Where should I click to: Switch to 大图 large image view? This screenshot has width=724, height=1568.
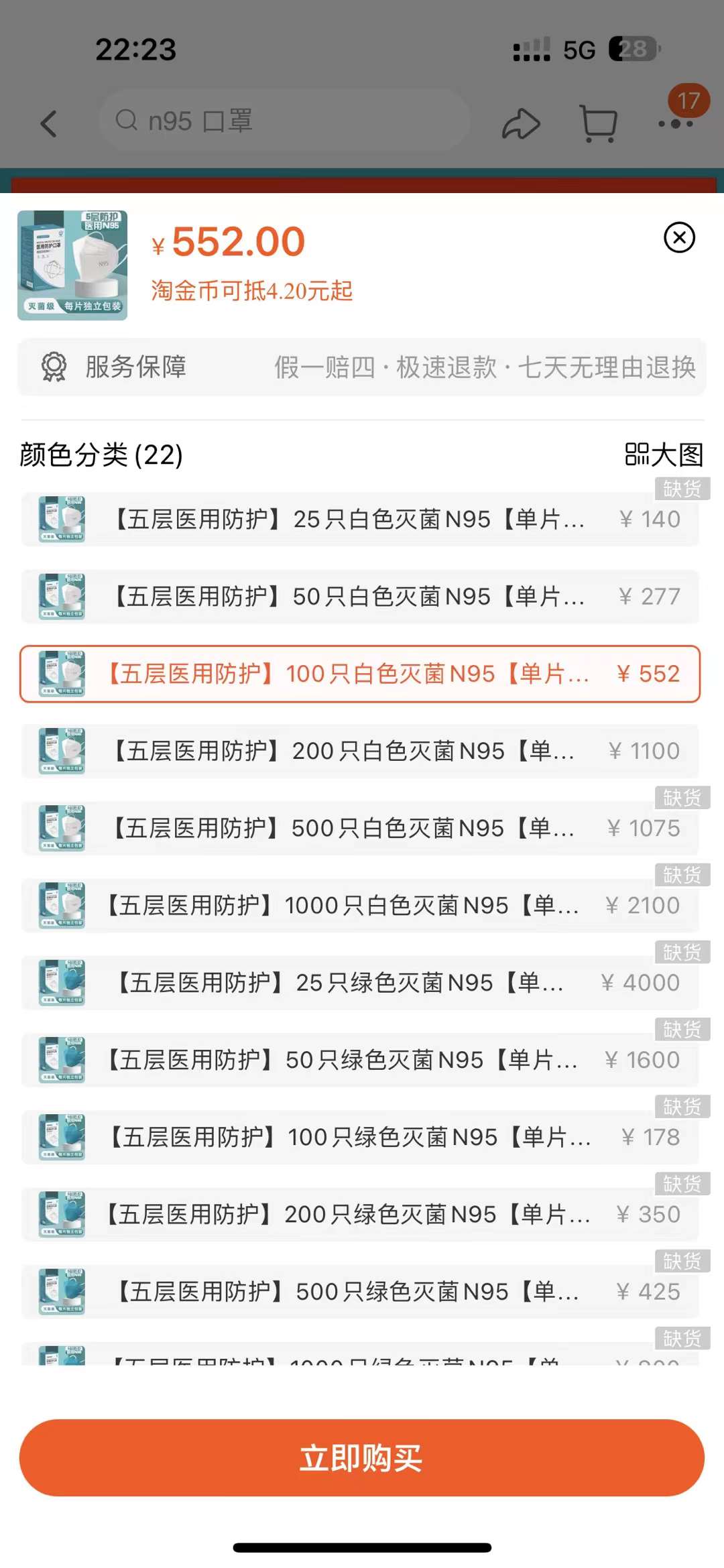point(664,455)
